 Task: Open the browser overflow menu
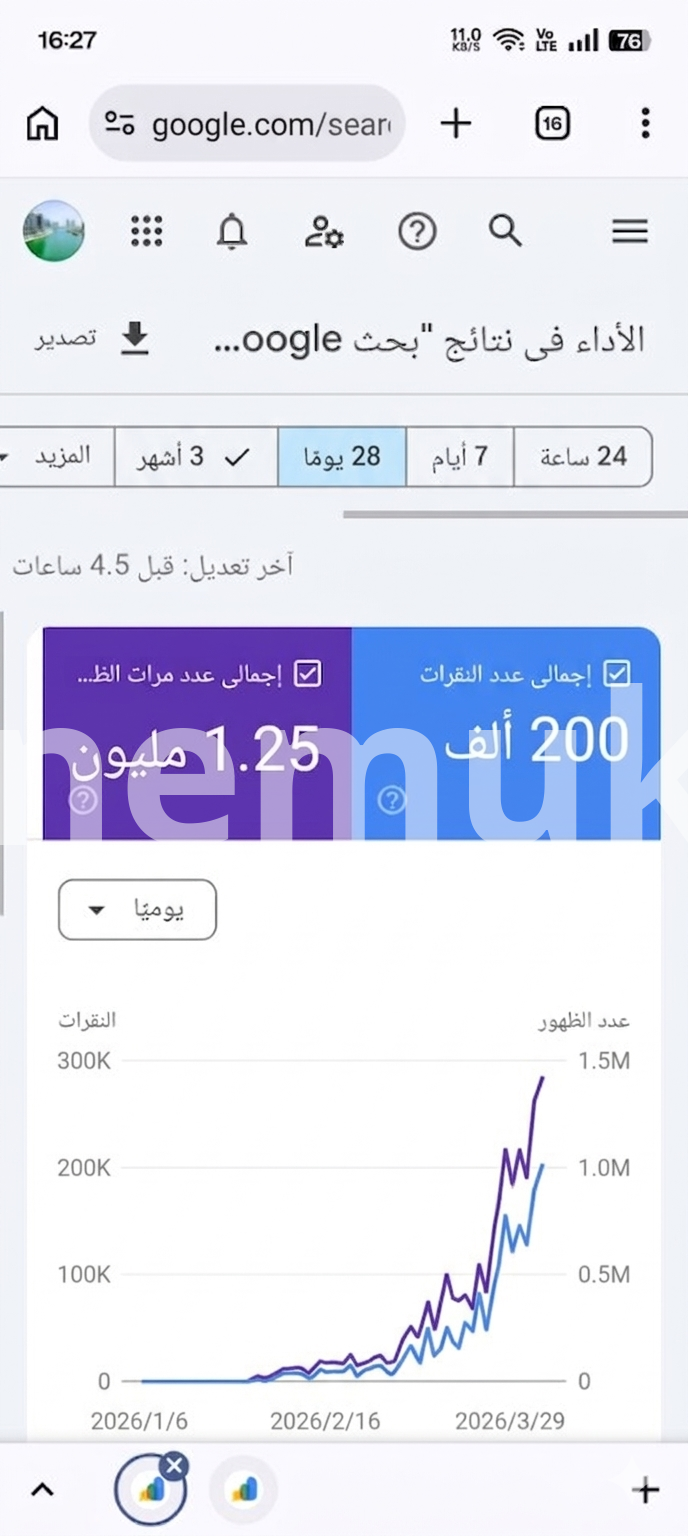tap(645, 124)
